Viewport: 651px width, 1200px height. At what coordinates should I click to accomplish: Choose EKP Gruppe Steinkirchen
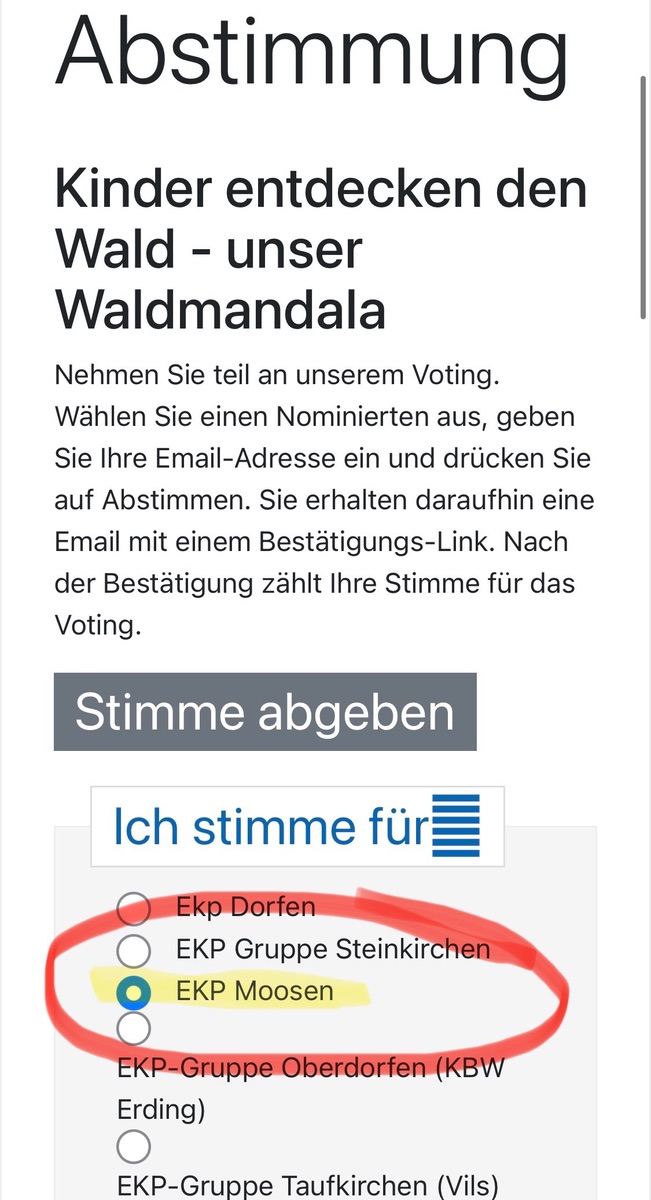(134, 949)
